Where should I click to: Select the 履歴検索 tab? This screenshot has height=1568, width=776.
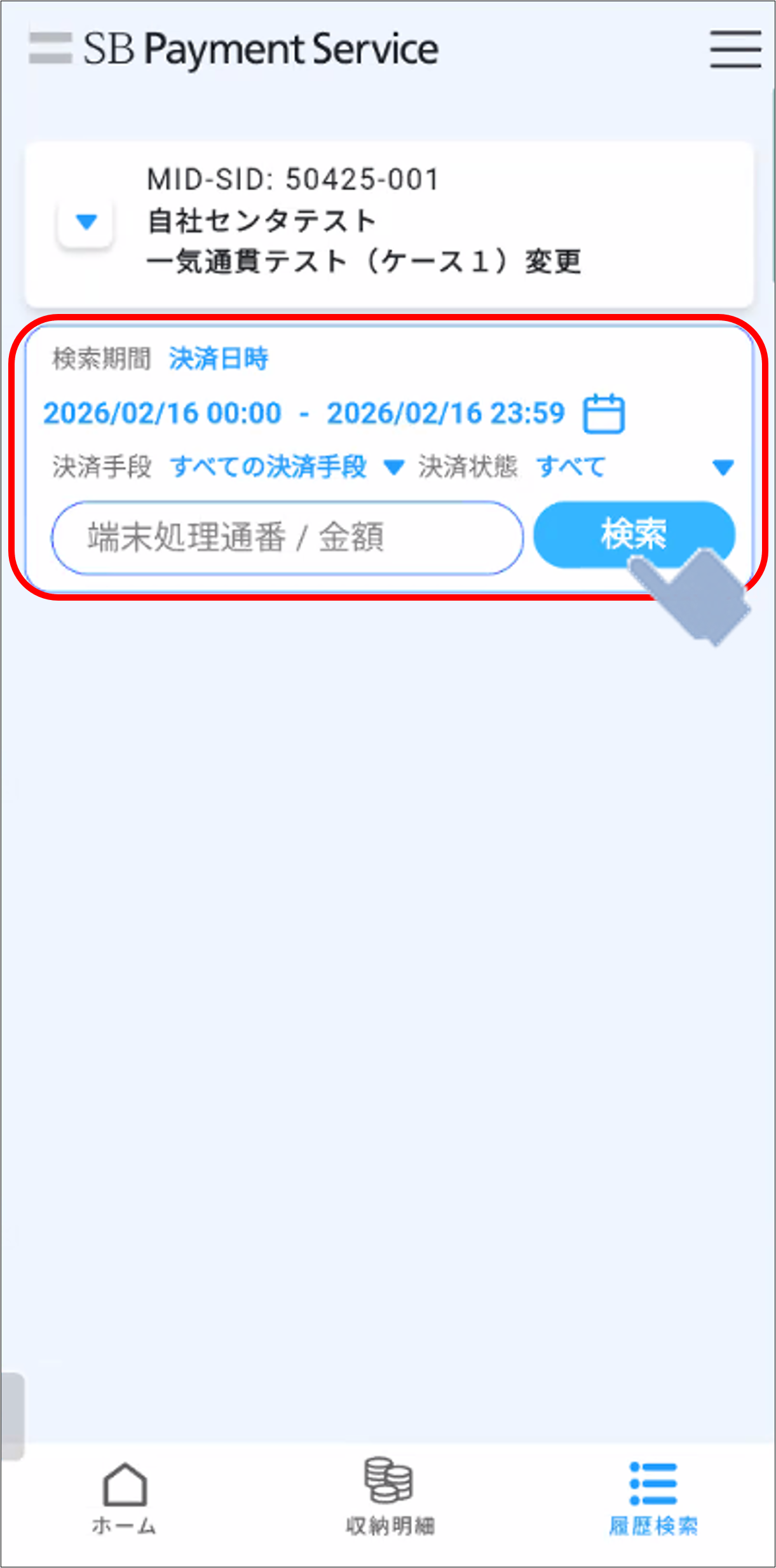(653, 1497)
